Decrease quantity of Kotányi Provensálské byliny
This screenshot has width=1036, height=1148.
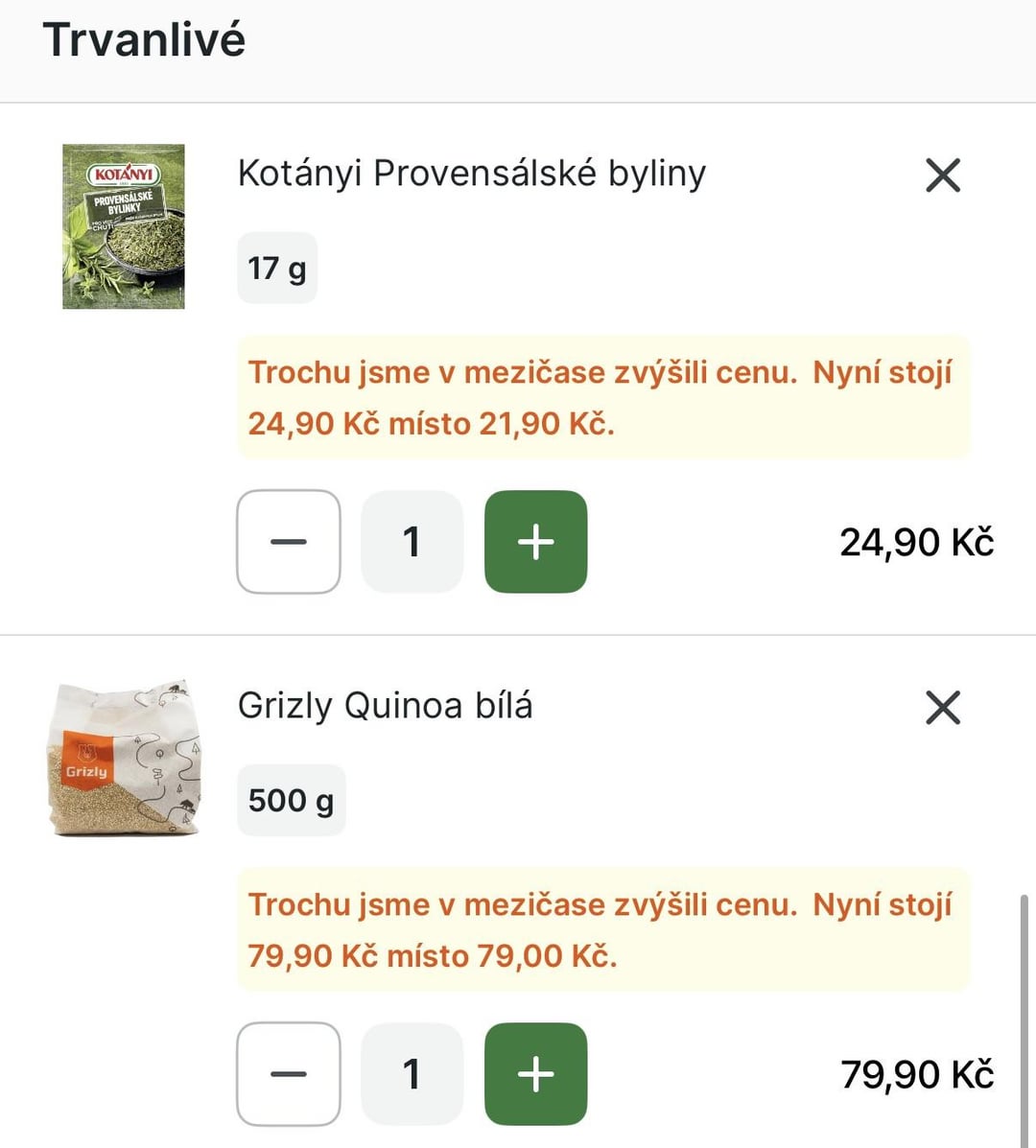pos(289,542)
